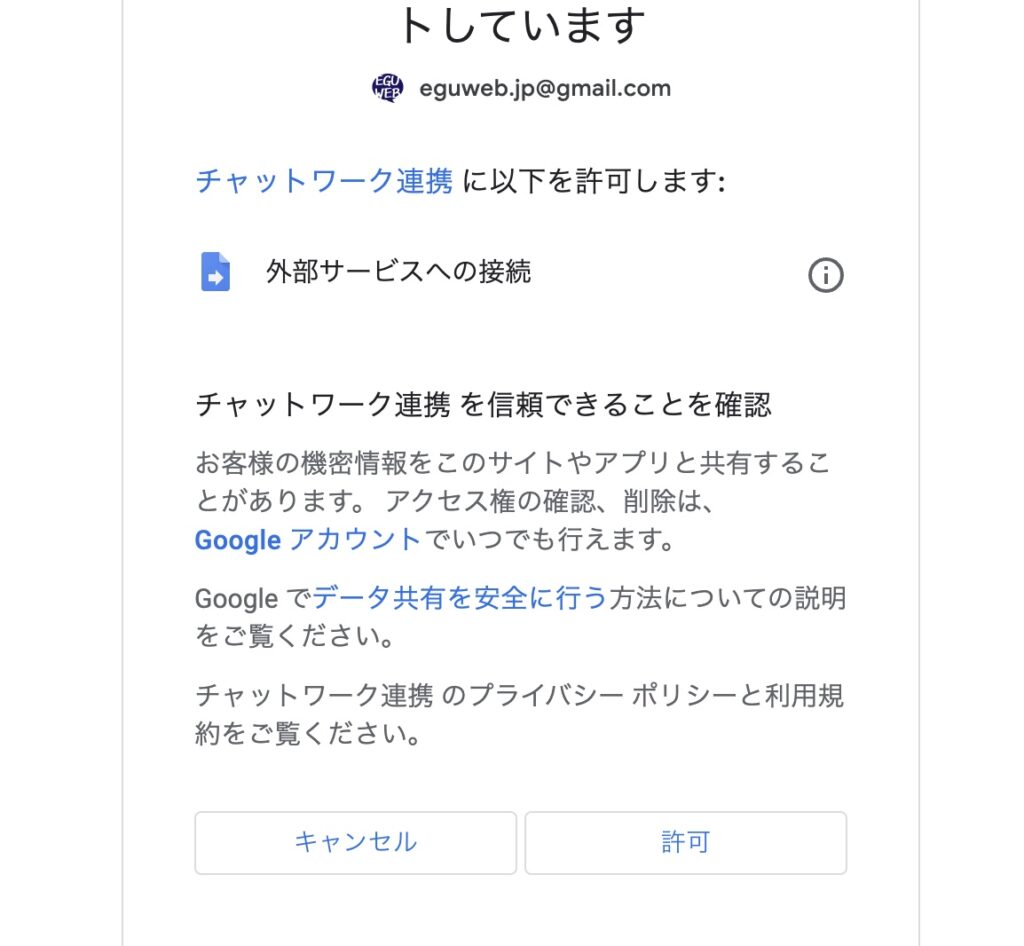Open the データ共有を安全に行う link
This screenshot has height=946, width=1024.
(x=459, y=598)
